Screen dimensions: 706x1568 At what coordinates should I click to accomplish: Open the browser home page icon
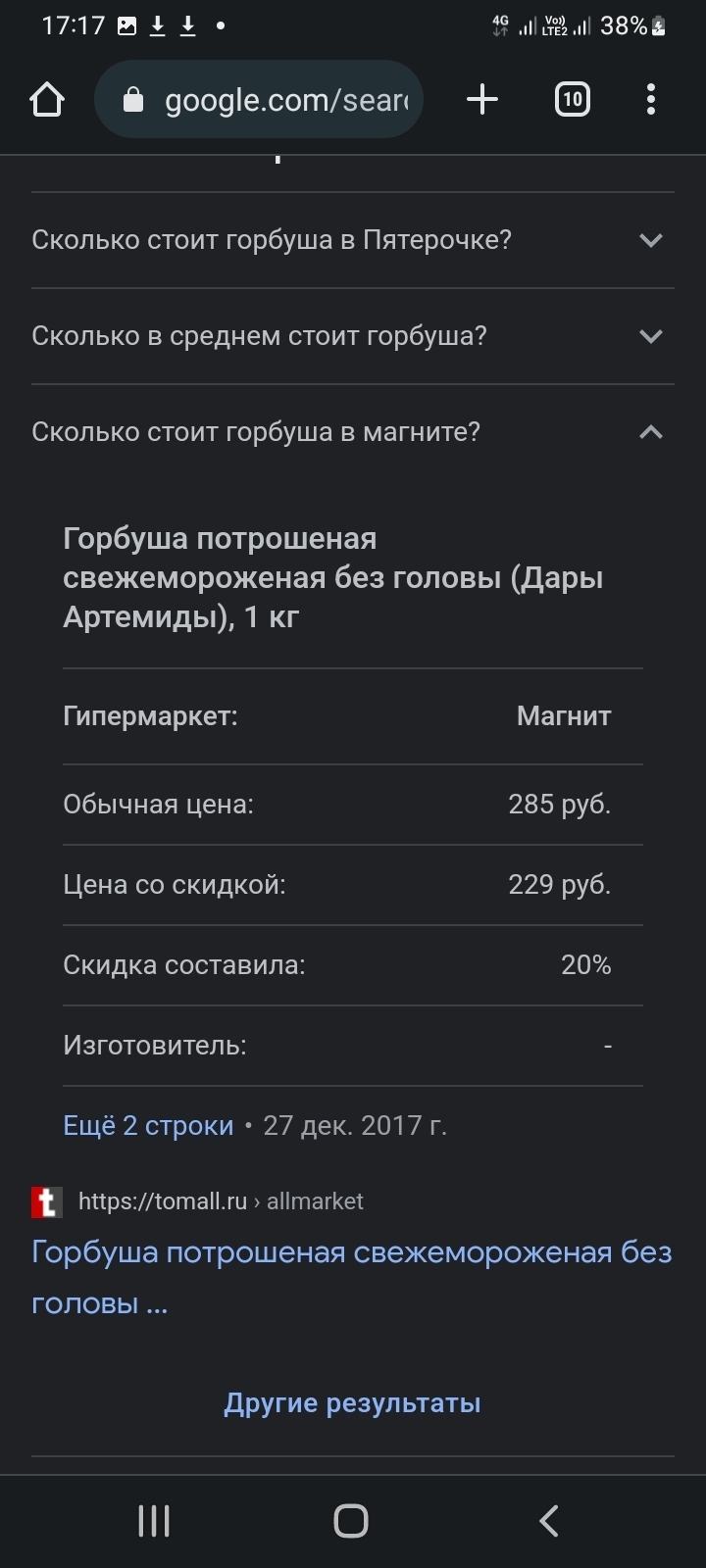47,99
